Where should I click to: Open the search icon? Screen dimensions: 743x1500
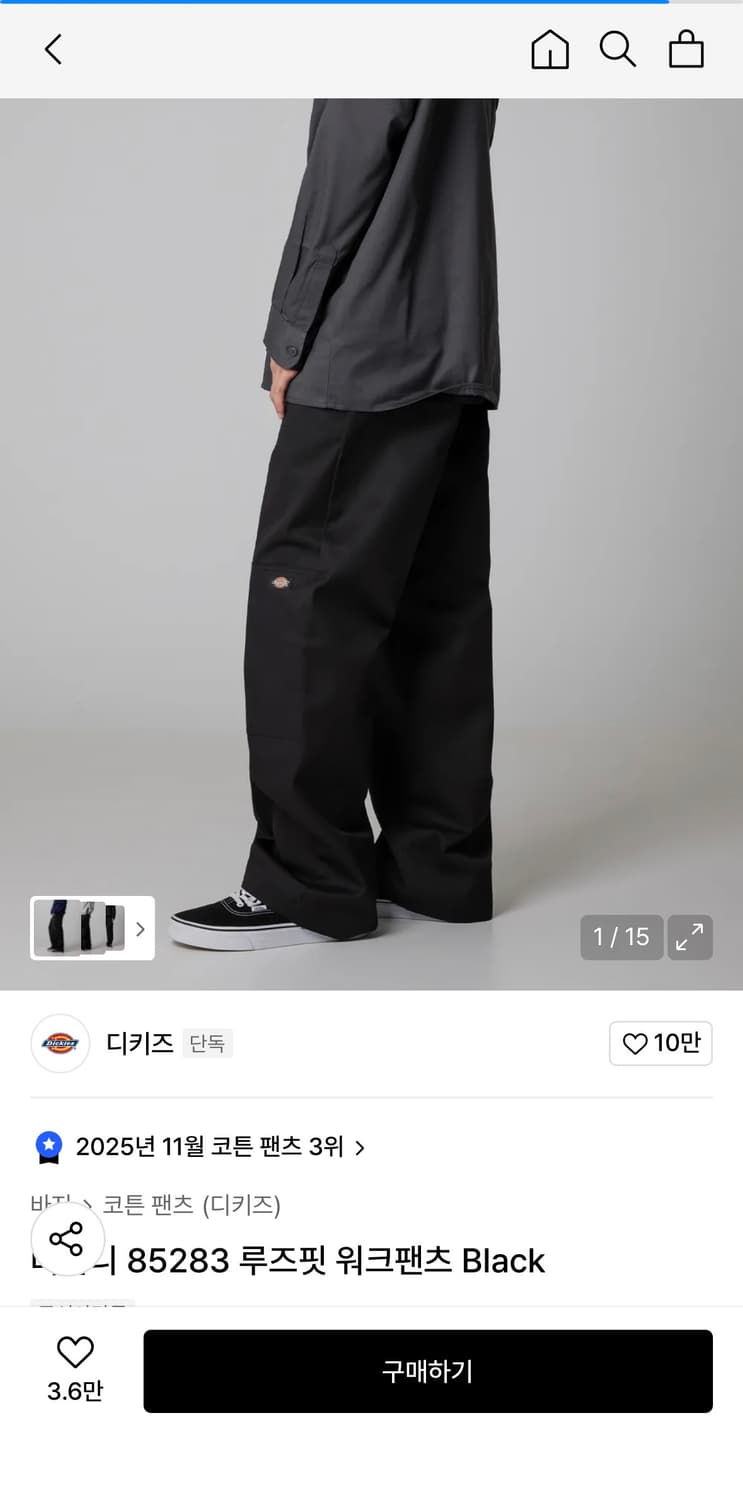[617, 49]
